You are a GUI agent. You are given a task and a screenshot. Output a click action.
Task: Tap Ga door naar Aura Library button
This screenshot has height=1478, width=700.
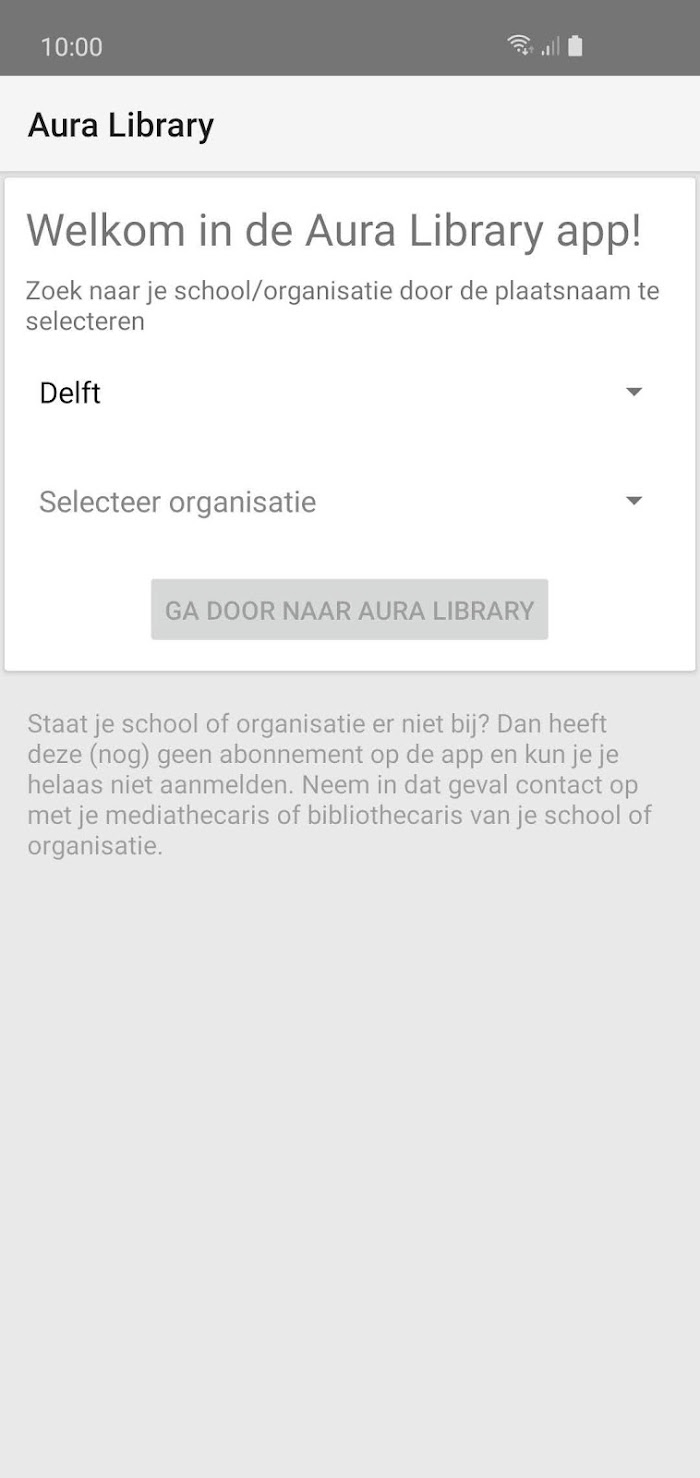pos(349,609)
